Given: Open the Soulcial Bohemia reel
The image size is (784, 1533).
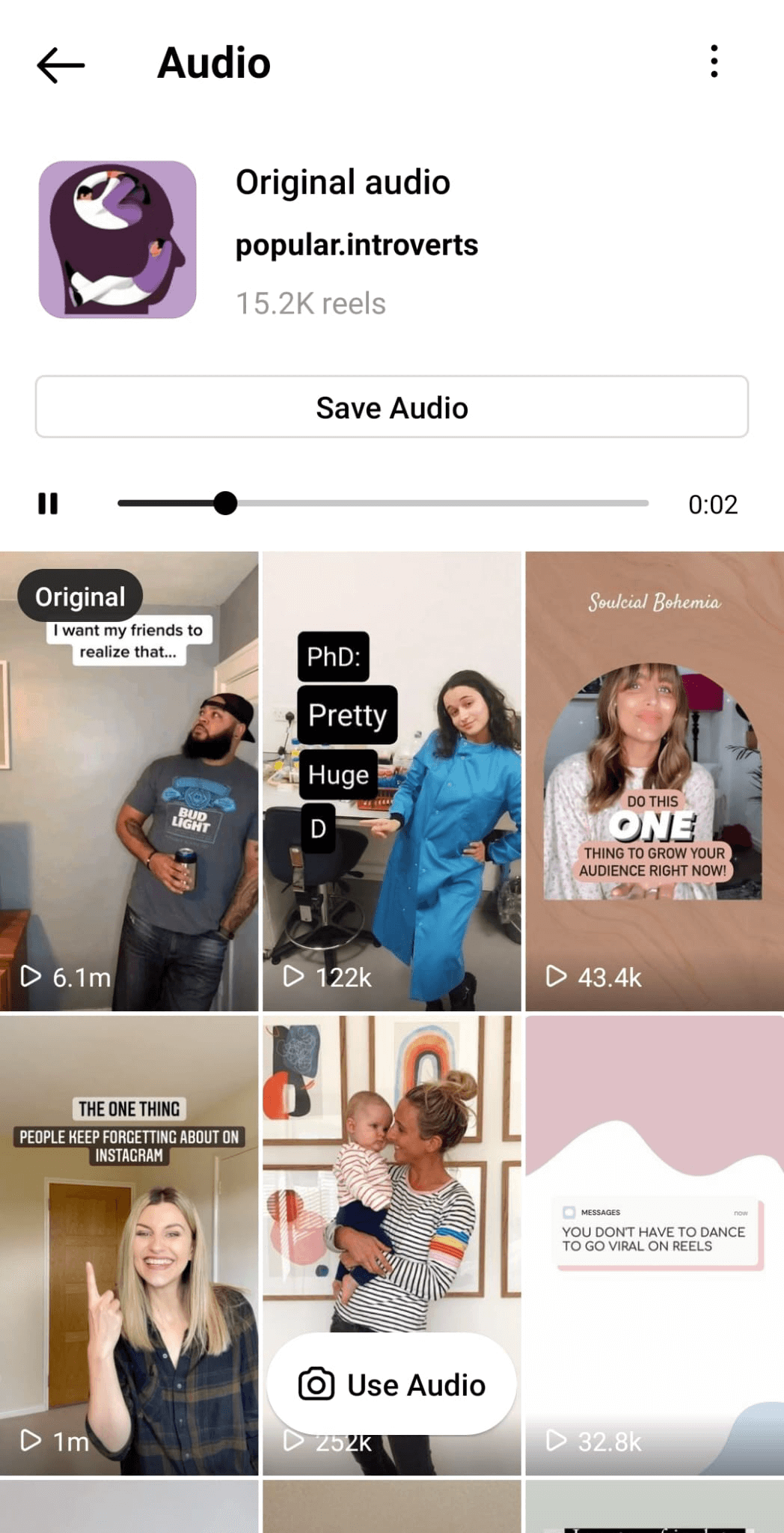Looking at the screenshot, I should (x=655, y=781).
